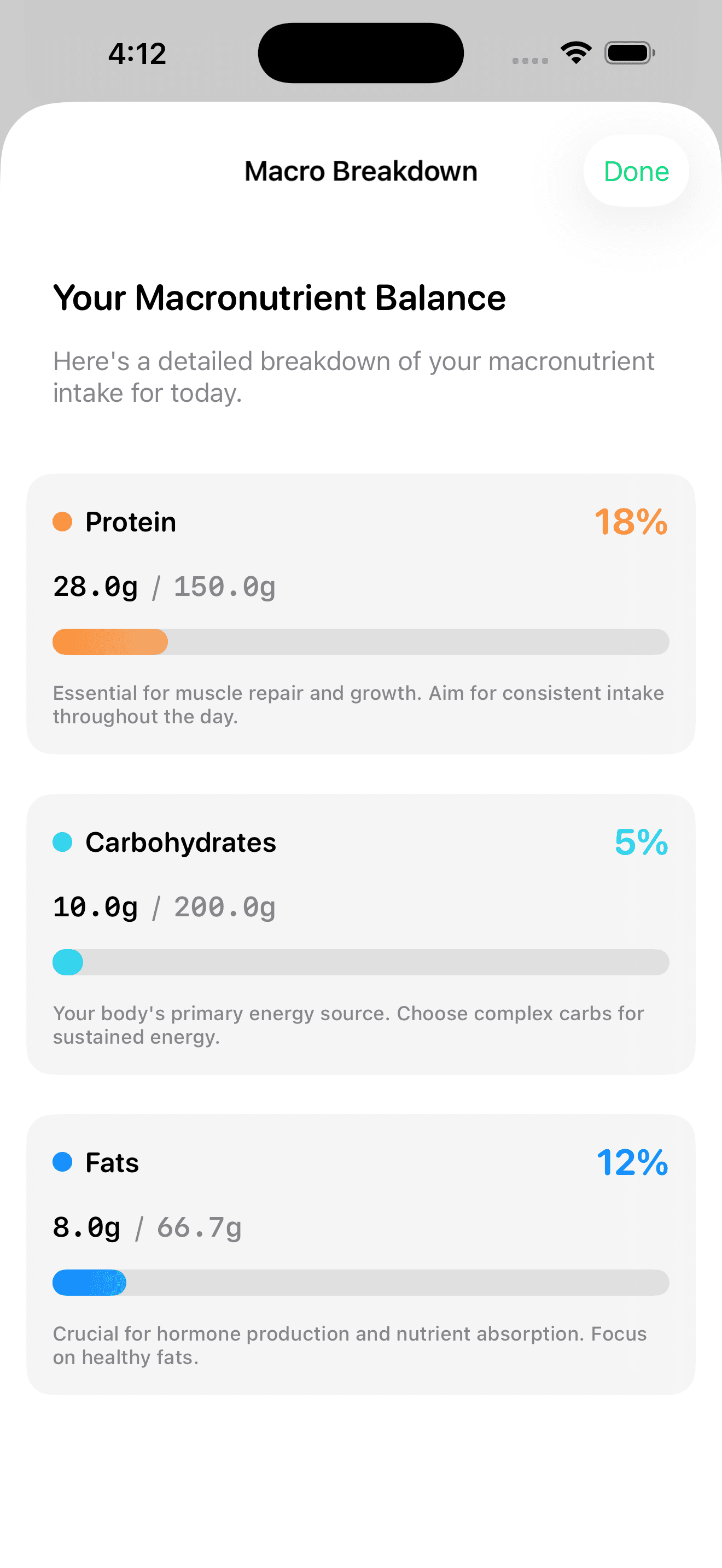Open the Macro Breakdown title header
Viewport: 722px width, 1568px height.
coord(361,171)
